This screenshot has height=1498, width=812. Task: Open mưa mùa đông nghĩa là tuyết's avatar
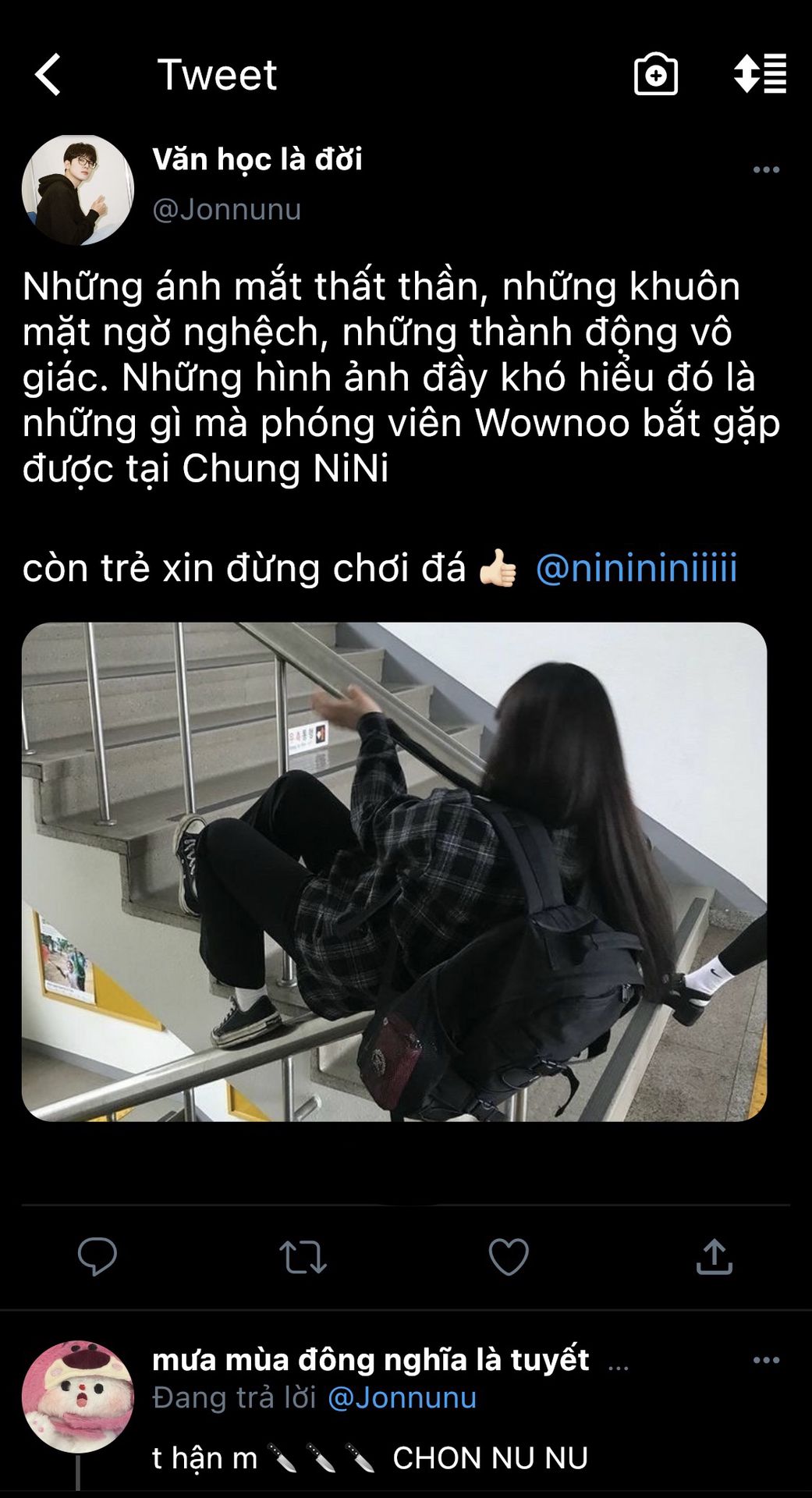tap(78, 1397)
